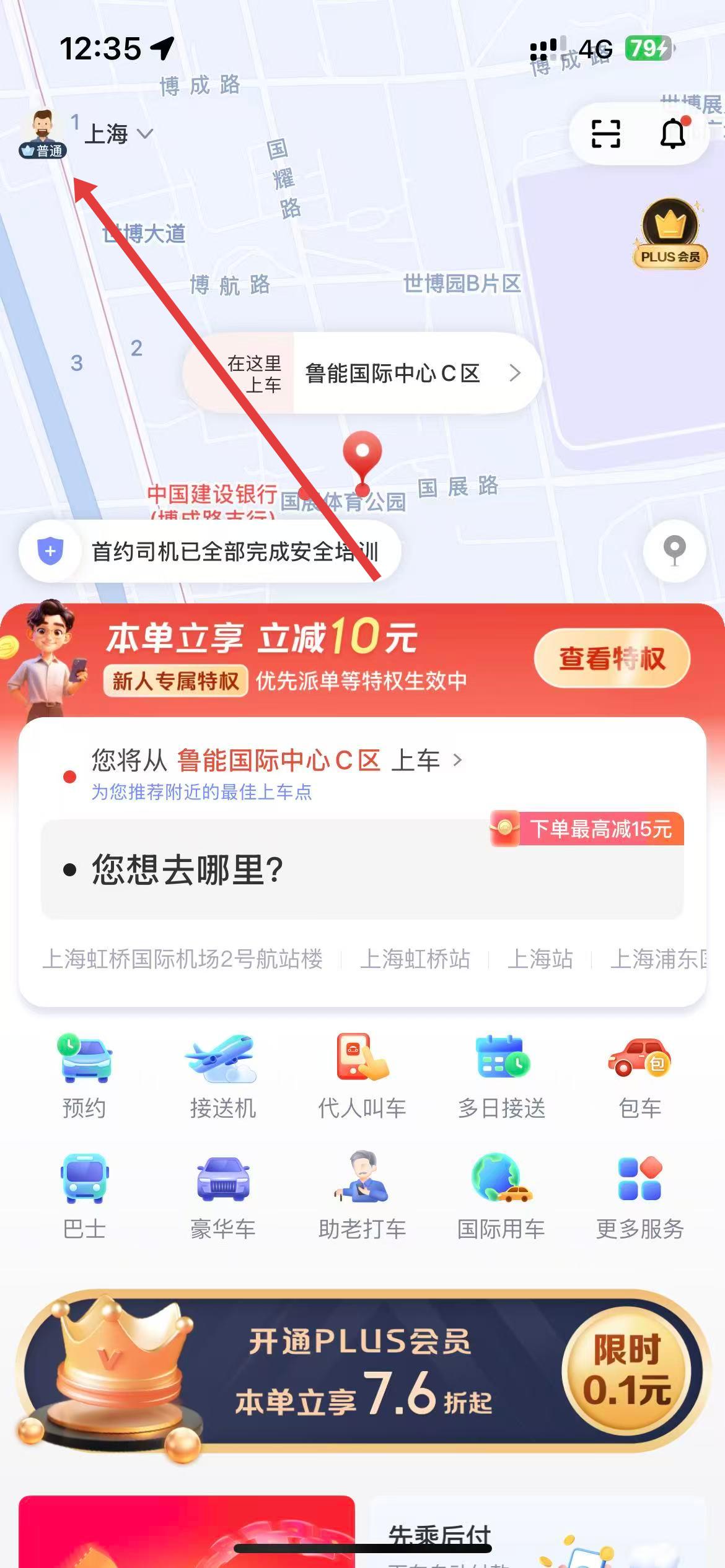Recenter map to current location
The image size is (725, 1568).
(x=674, y=550)
